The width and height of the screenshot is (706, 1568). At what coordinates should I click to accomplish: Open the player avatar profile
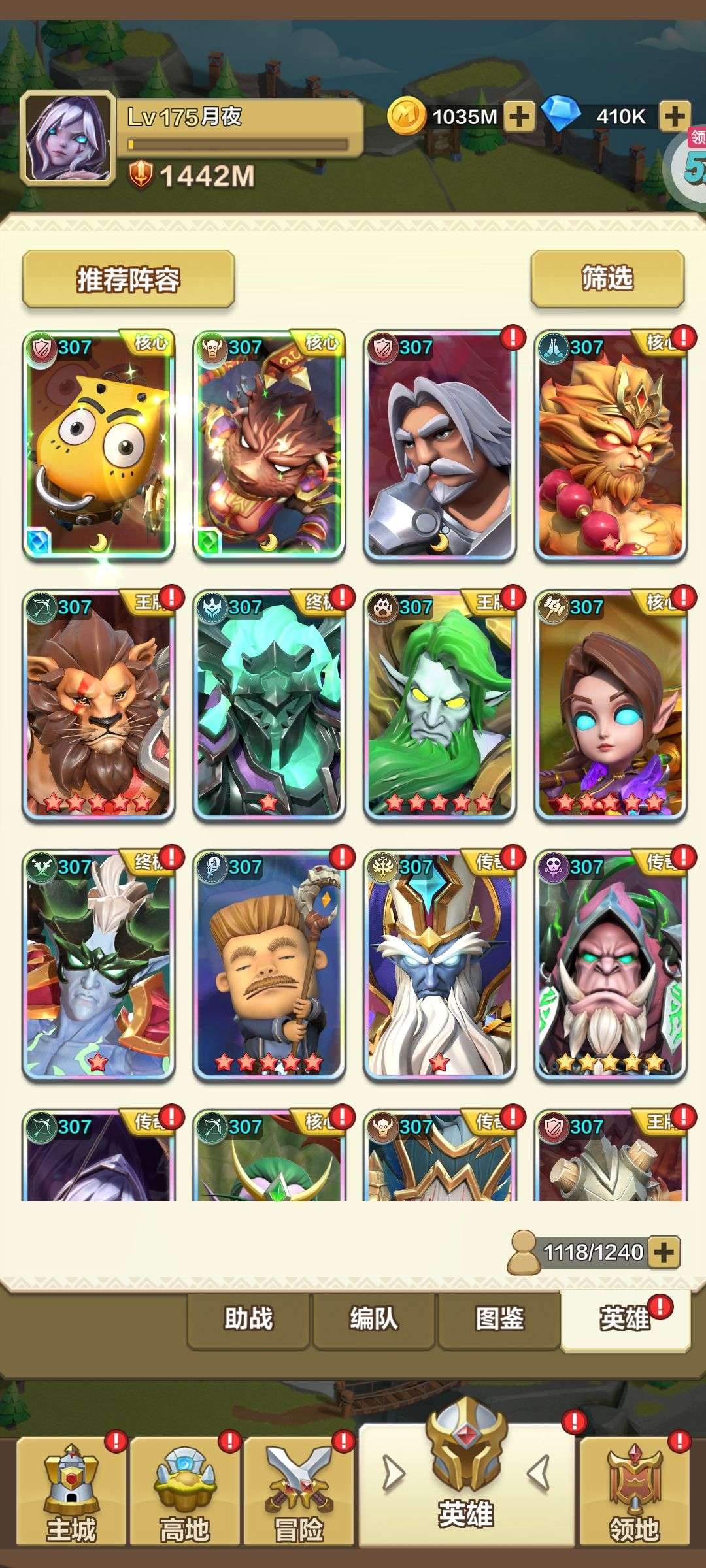[67, 139]
